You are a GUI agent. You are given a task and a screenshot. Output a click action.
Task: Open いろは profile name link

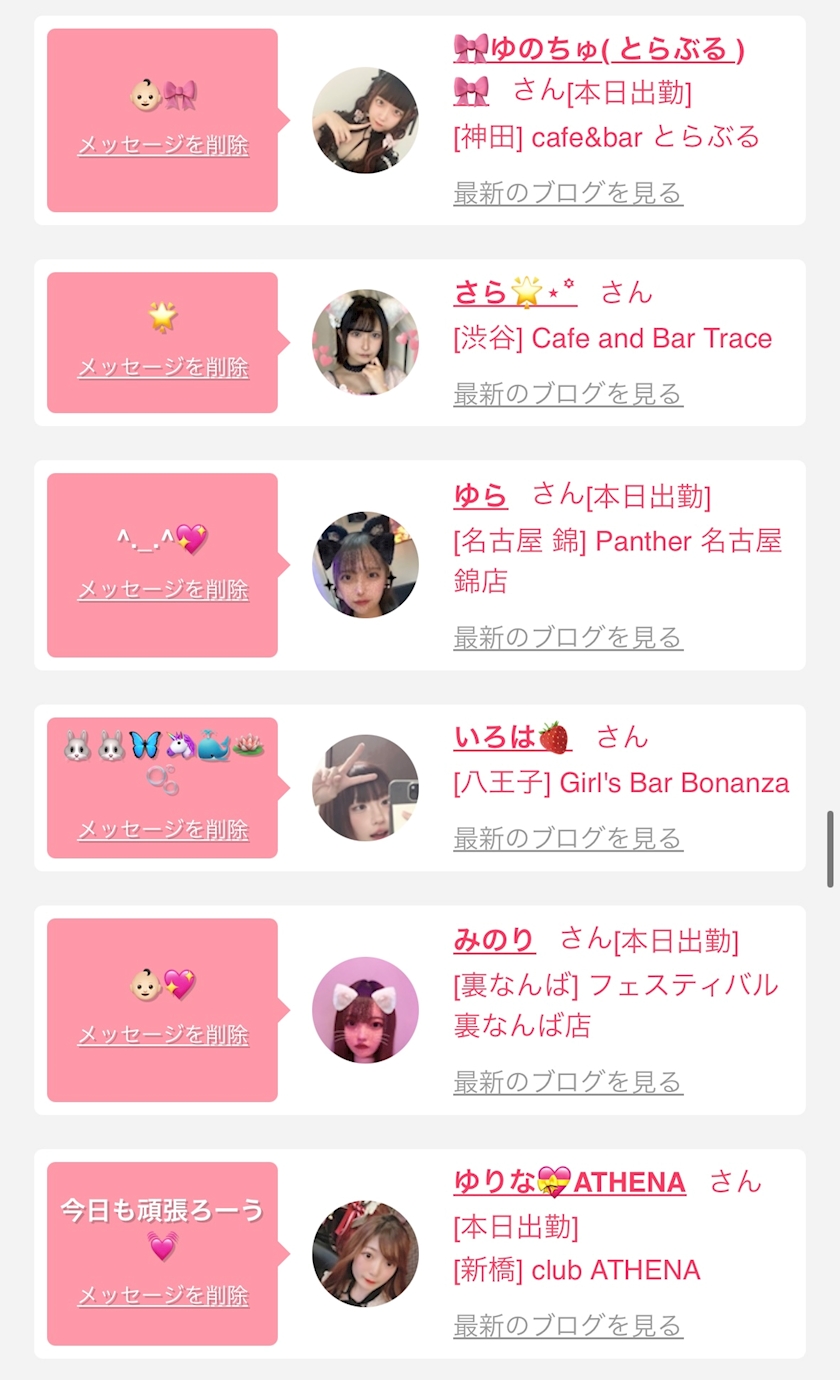tap(512, 738)
